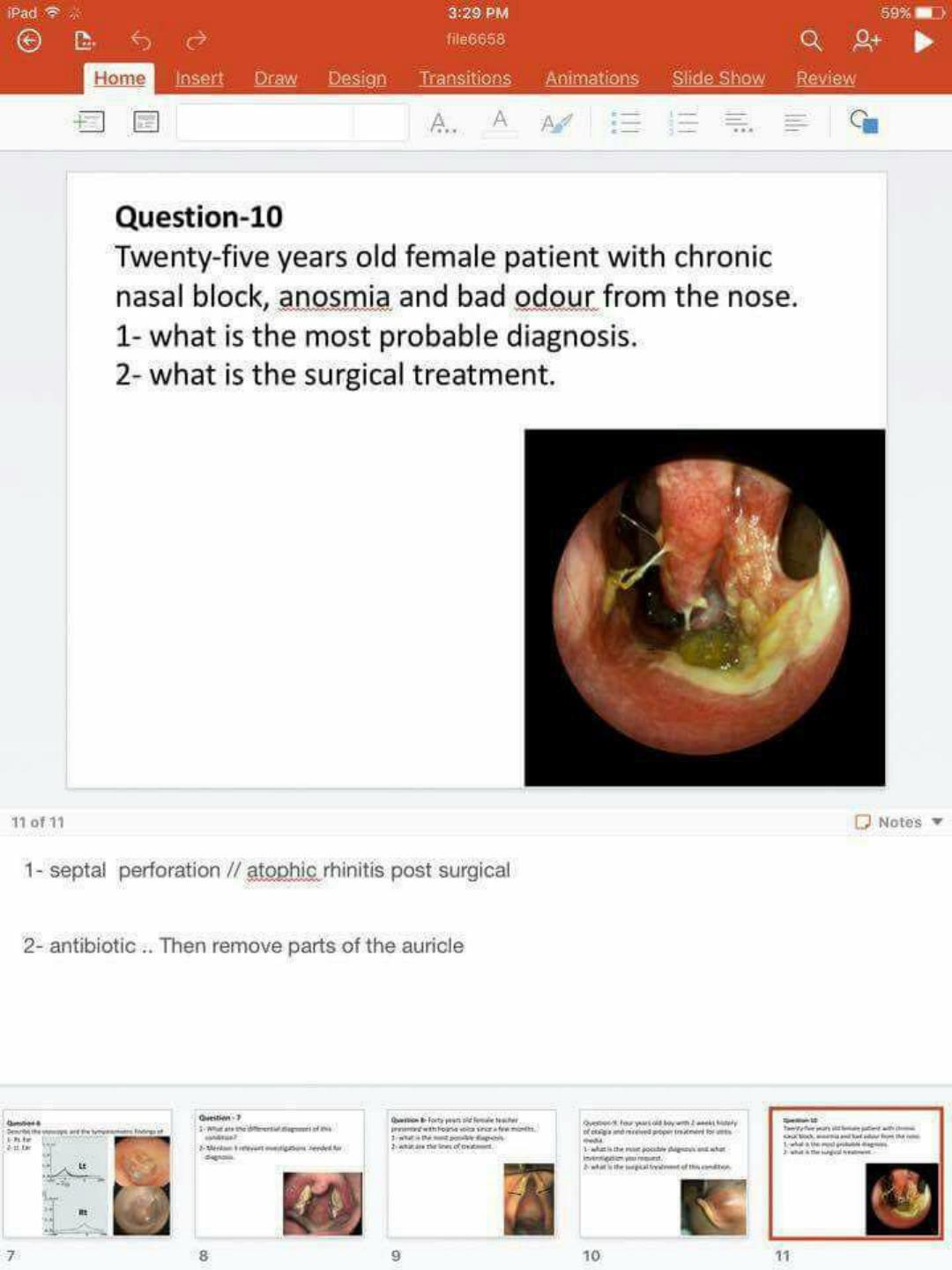This screenshot has height=1270, width=952.
Task: Open the search magnifier
Action: [x=810, y=41]
